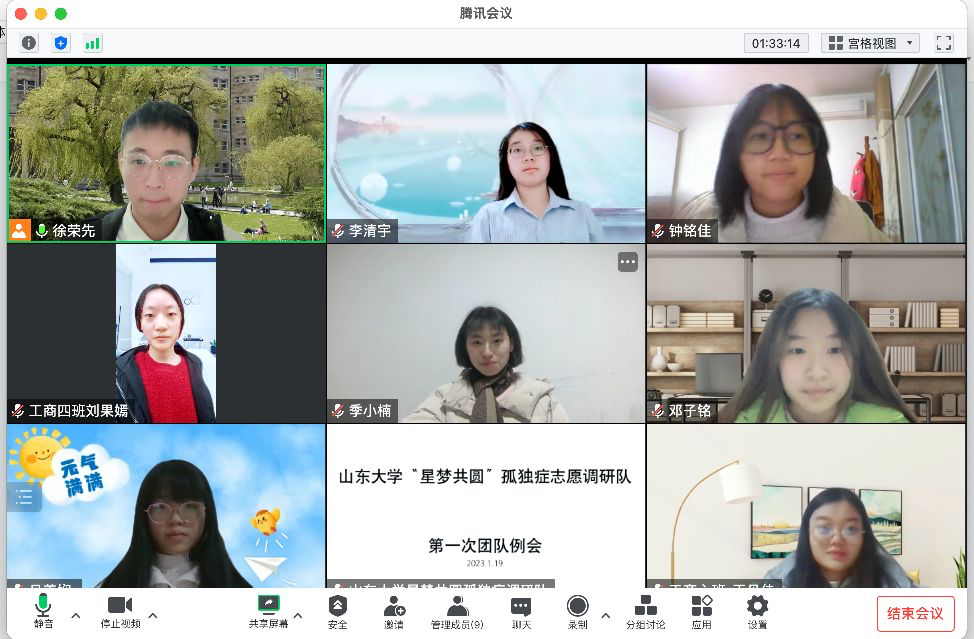
Task: Stop video from the toolbar
Action: 120,611
